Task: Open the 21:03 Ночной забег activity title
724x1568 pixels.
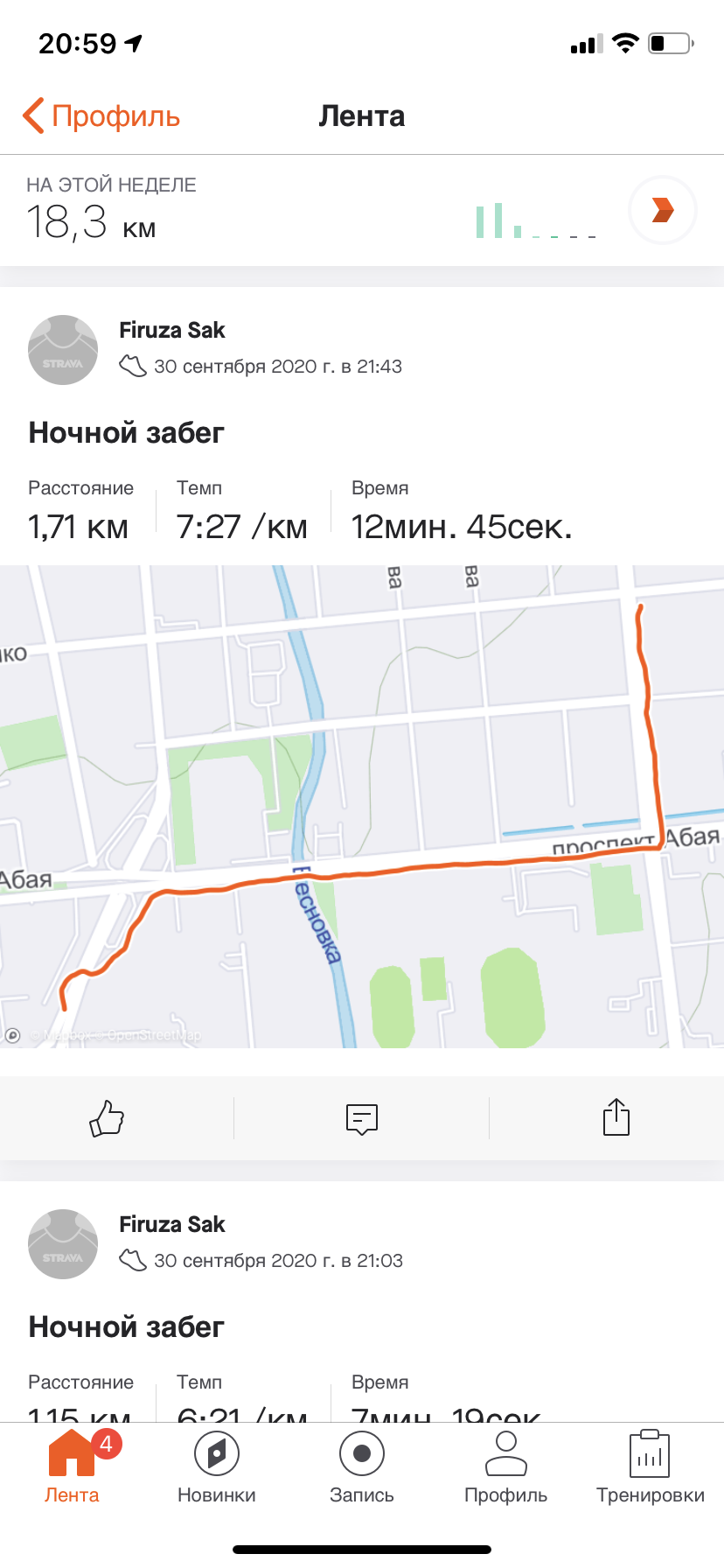Action: tap(127, 1327)
